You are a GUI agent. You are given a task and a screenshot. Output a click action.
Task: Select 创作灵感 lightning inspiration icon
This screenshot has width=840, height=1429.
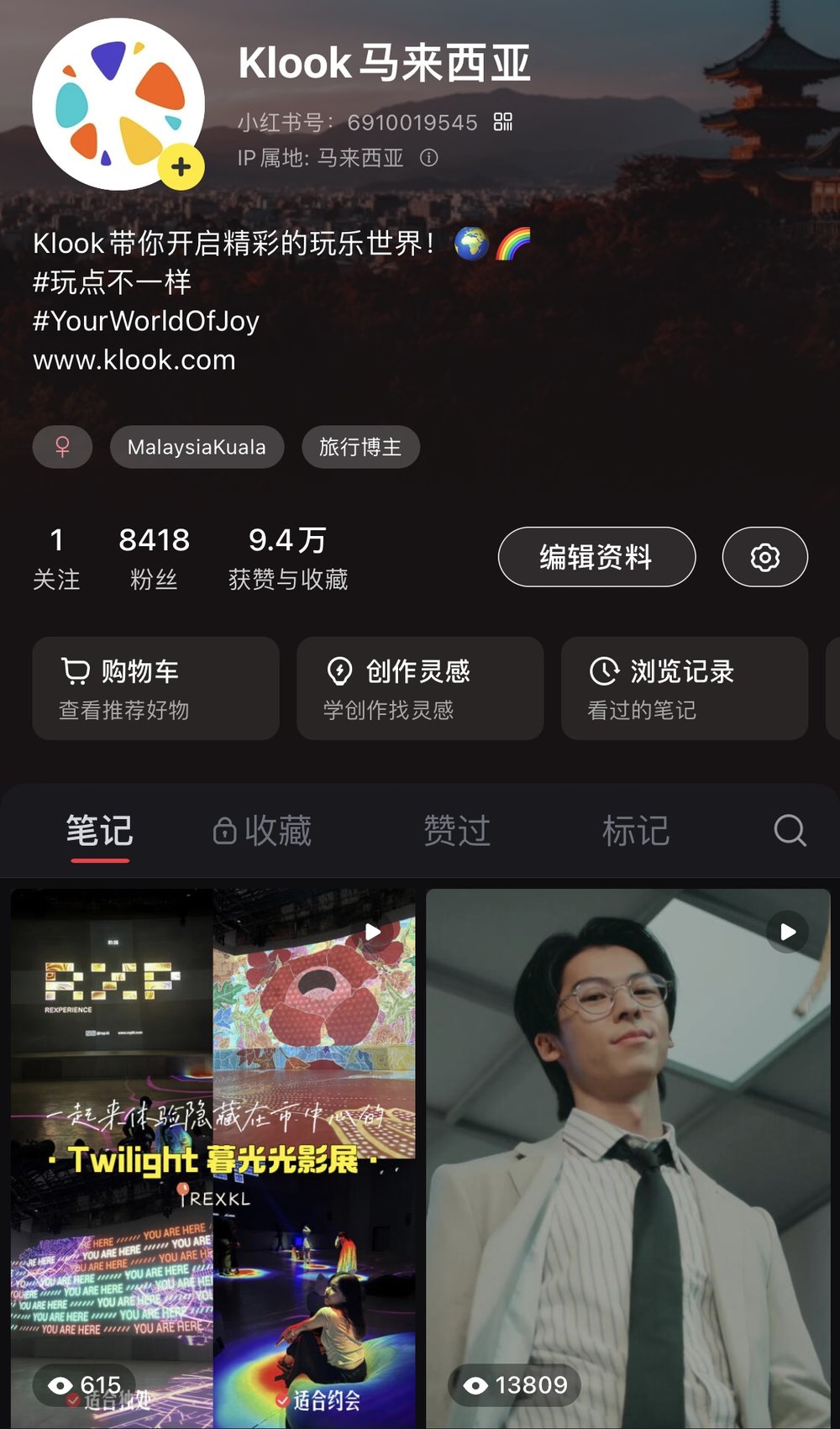[339, 670]
